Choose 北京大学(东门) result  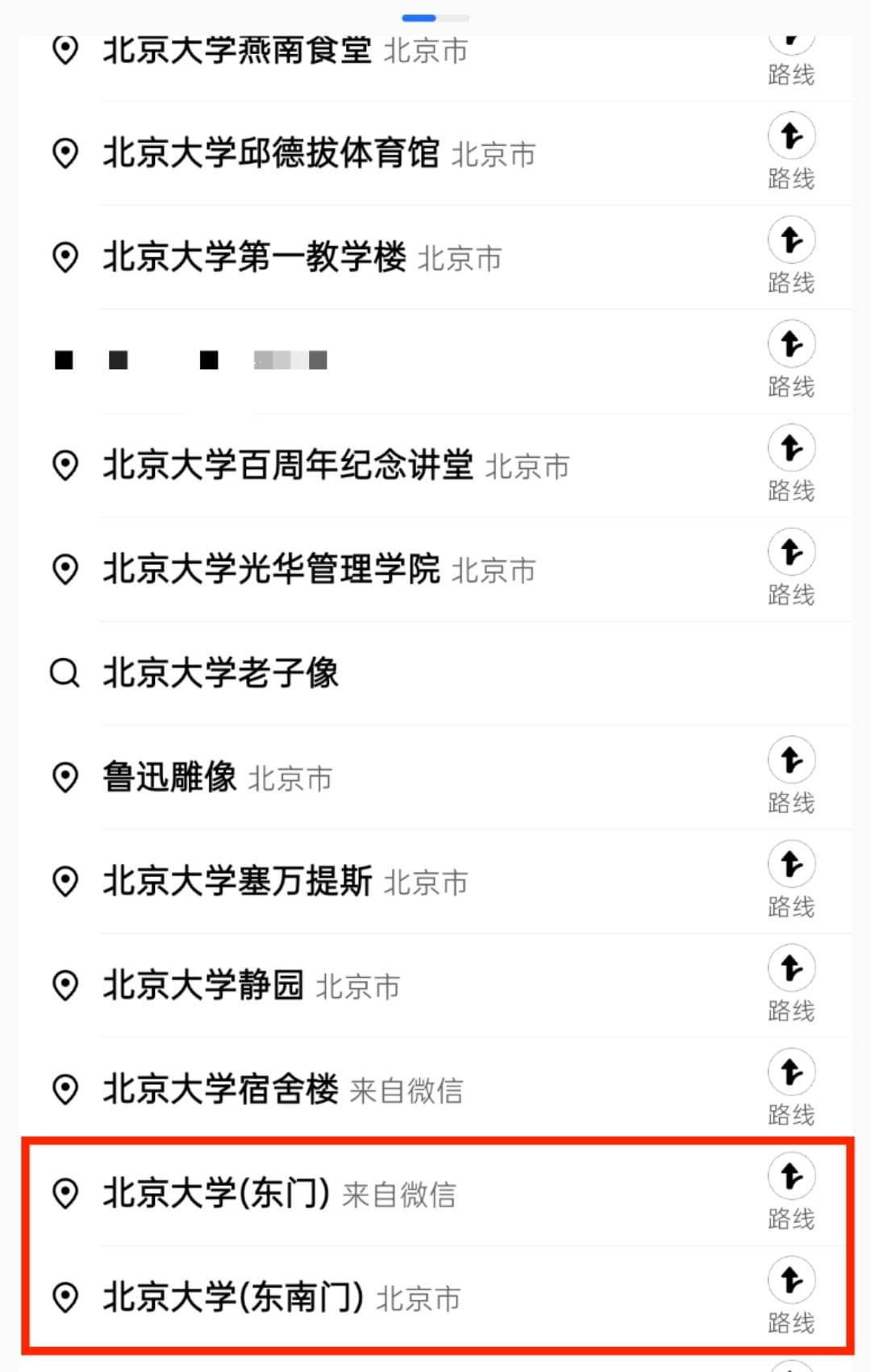[216, 1193]
